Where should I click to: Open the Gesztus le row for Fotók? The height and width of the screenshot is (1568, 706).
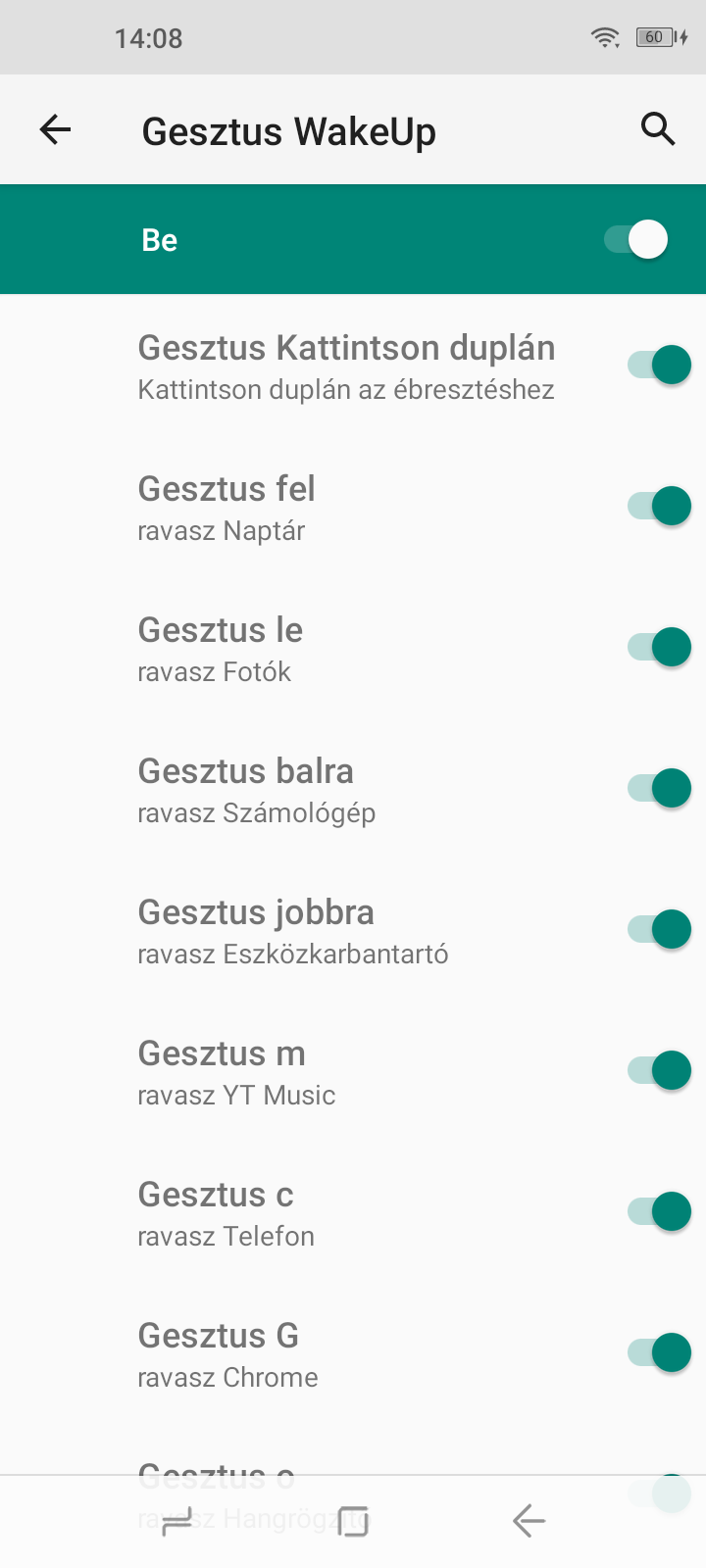[353, 647]
